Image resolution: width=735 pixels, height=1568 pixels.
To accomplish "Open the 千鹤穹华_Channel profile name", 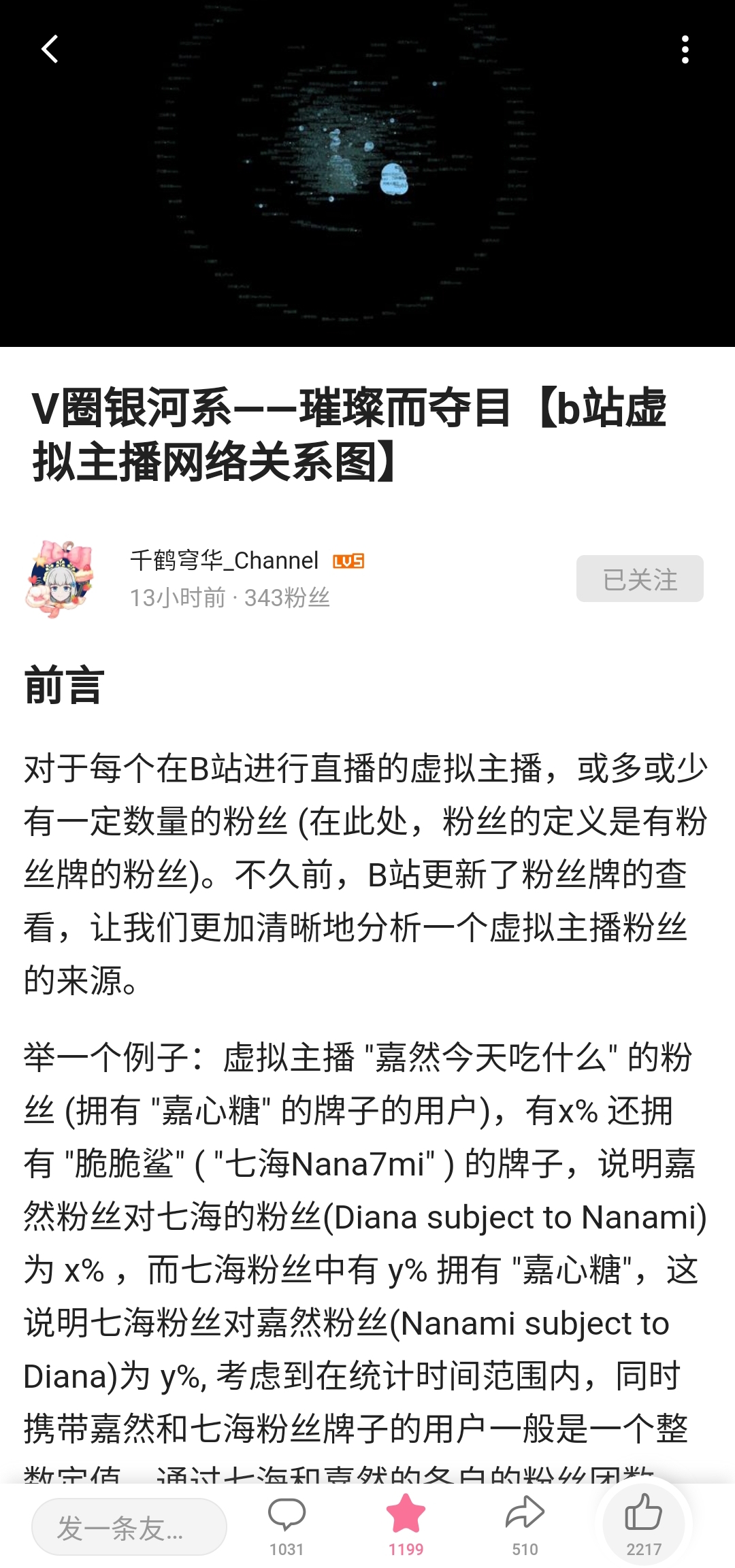I will (x=224, y=561).
